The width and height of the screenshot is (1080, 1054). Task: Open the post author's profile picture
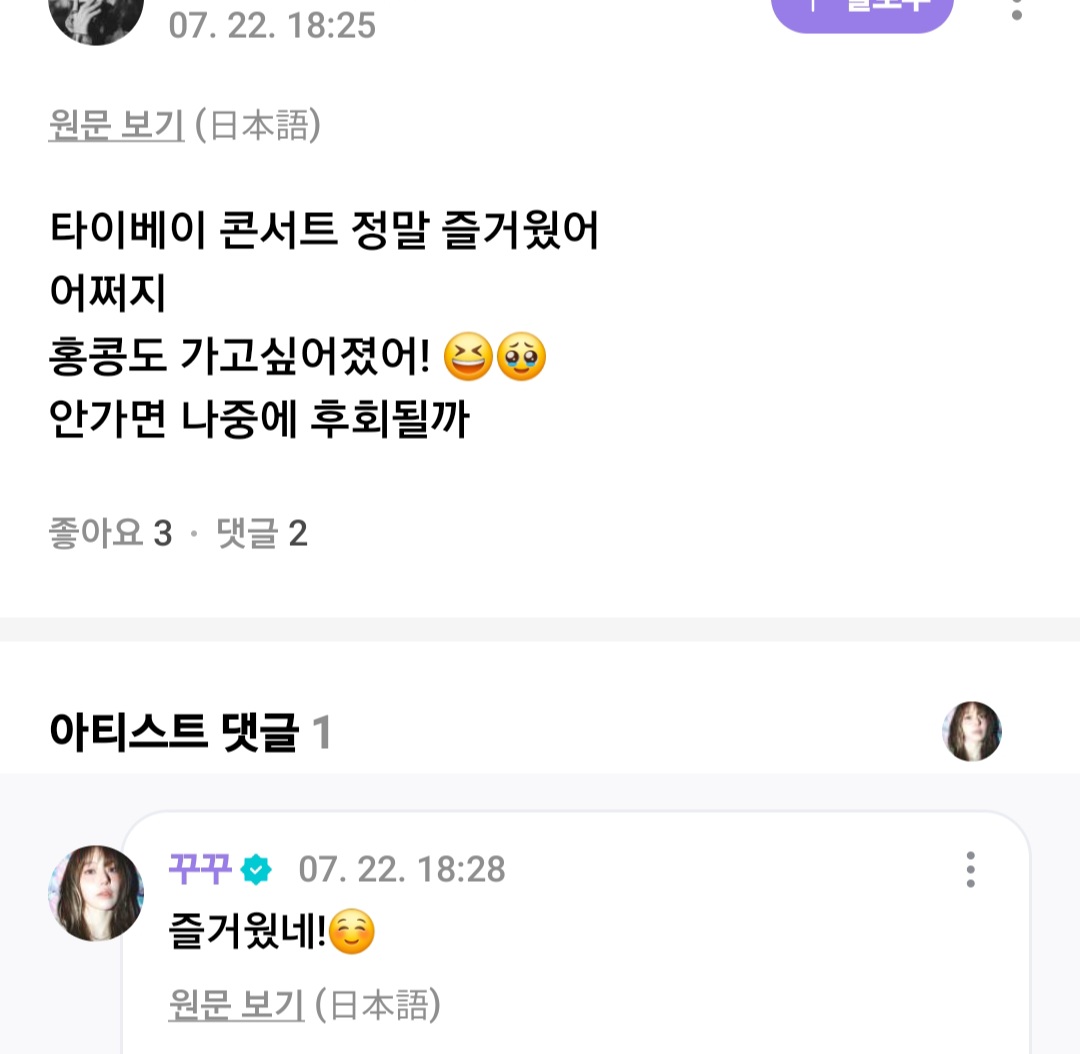pyautogui.click(x=96, y=14)
